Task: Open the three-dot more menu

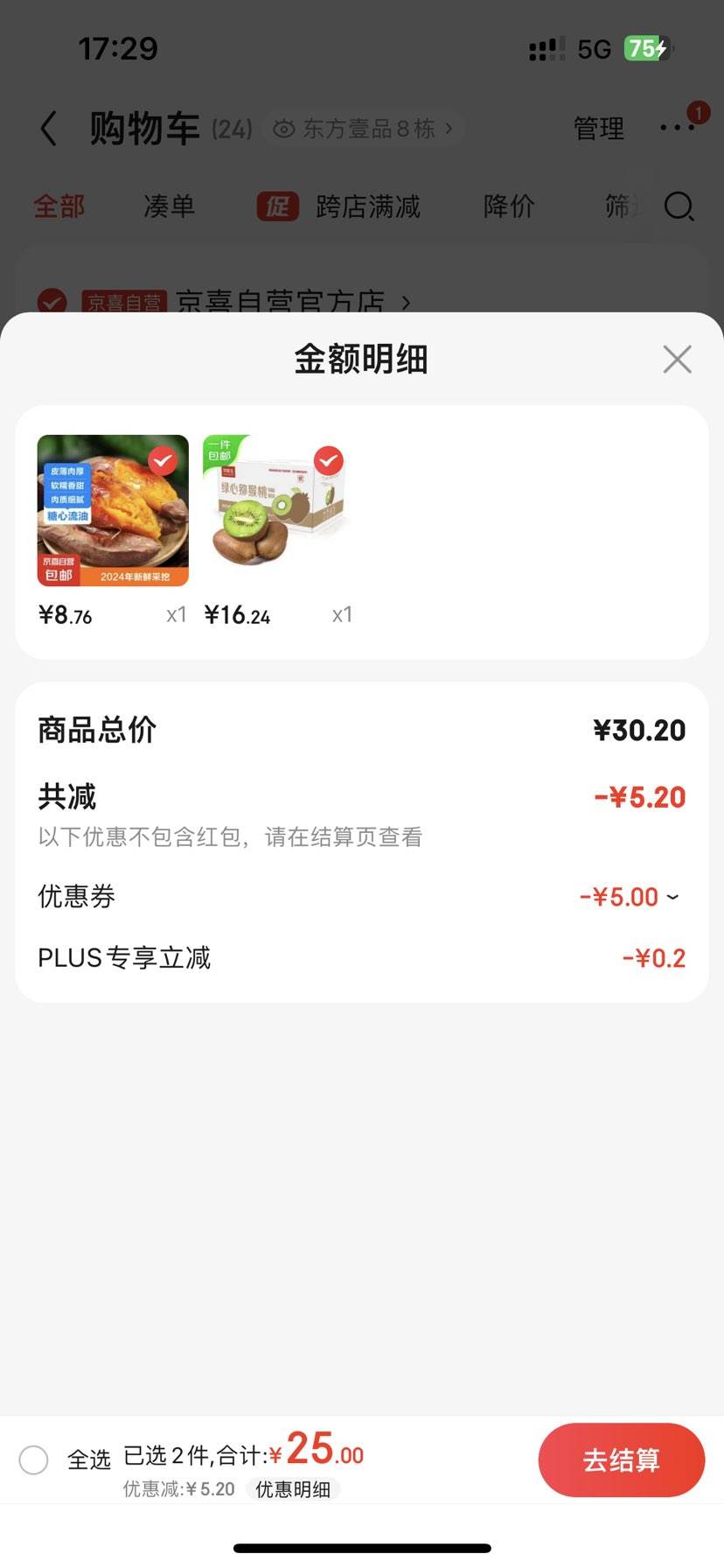Action: point(678,128)
